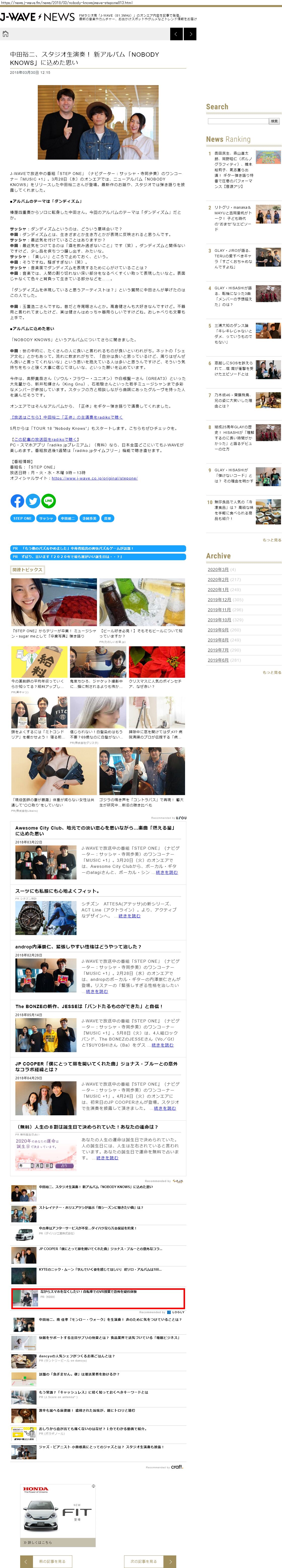This screenshot has height=1568, width=282.
Task: Select the STEP ONE tag chip
Action: [22, 519]
